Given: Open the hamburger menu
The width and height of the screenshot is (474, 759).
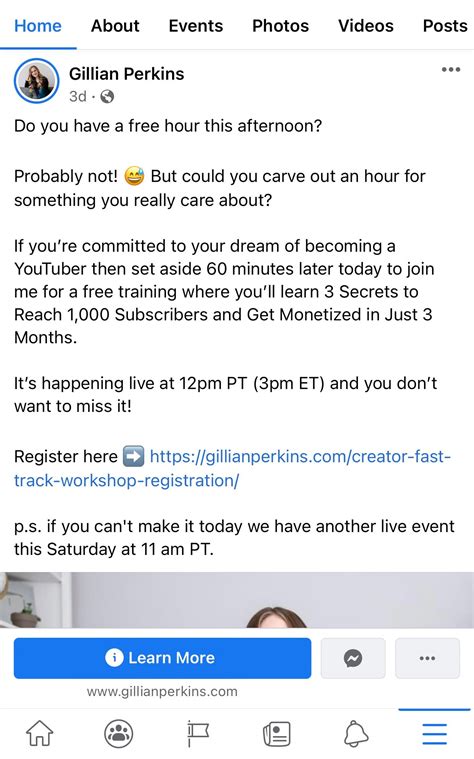Looking at the screenshot, I should pyautogui.click(x=434, y=733).
